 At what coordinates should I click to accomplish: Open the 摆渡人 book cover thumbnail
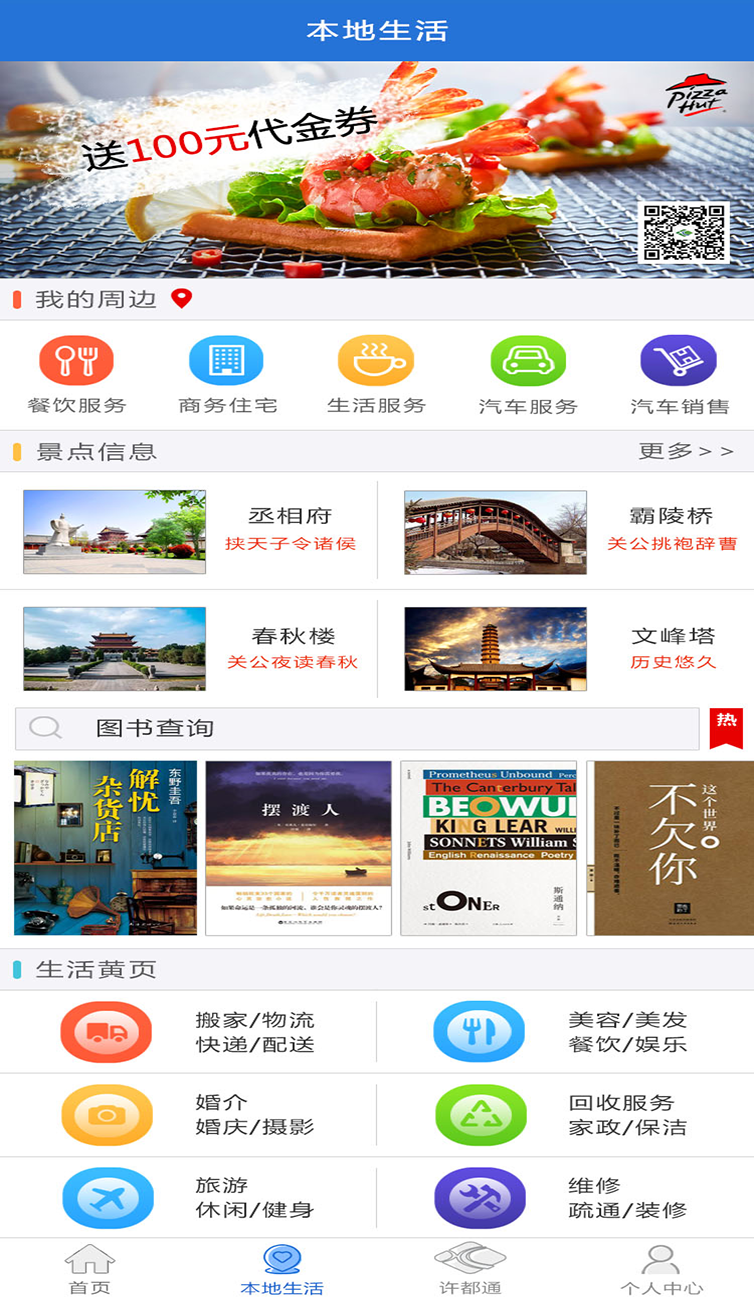click(295, 847)
